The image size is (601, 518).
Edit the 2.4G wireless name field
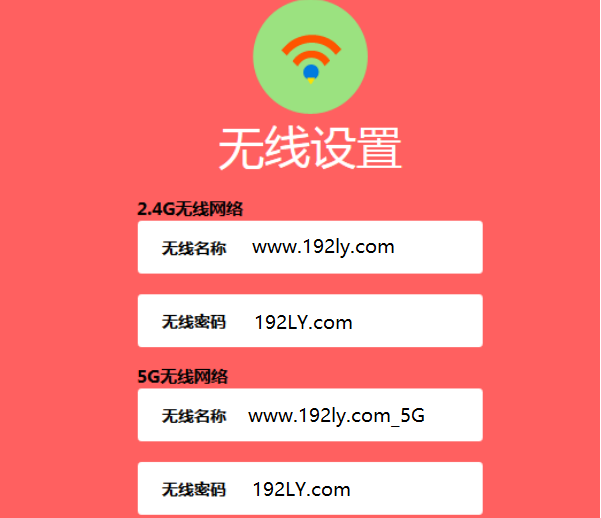point(340,247)
